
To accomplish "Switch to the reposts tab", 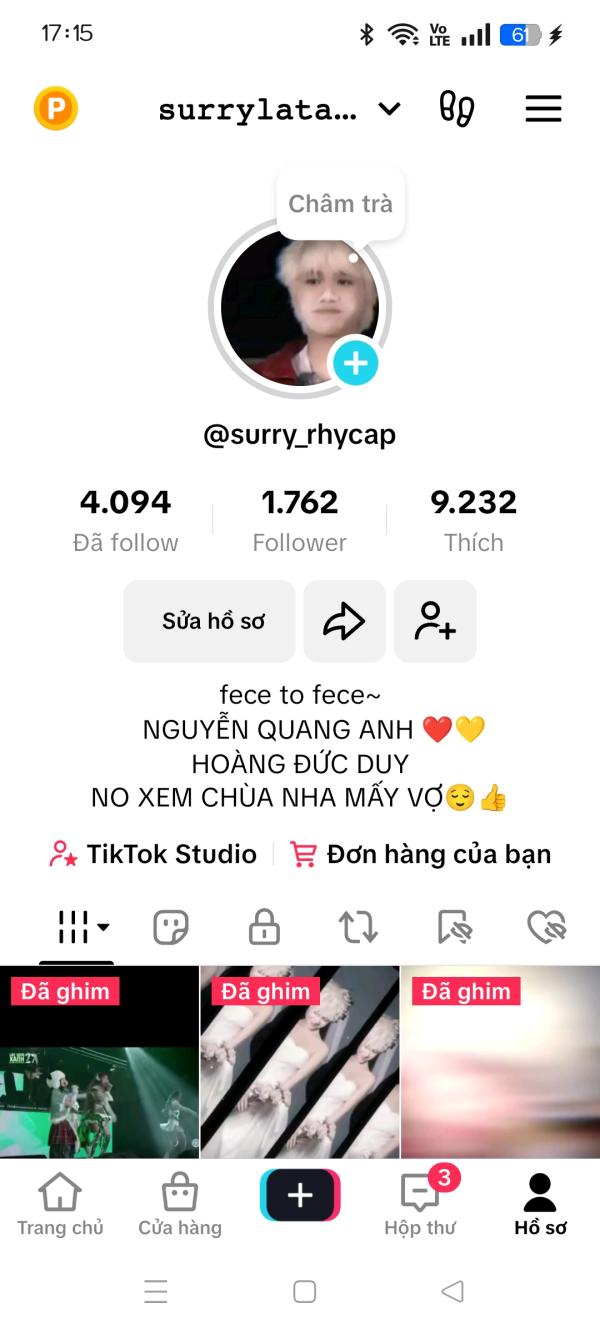I will [358, 928].
